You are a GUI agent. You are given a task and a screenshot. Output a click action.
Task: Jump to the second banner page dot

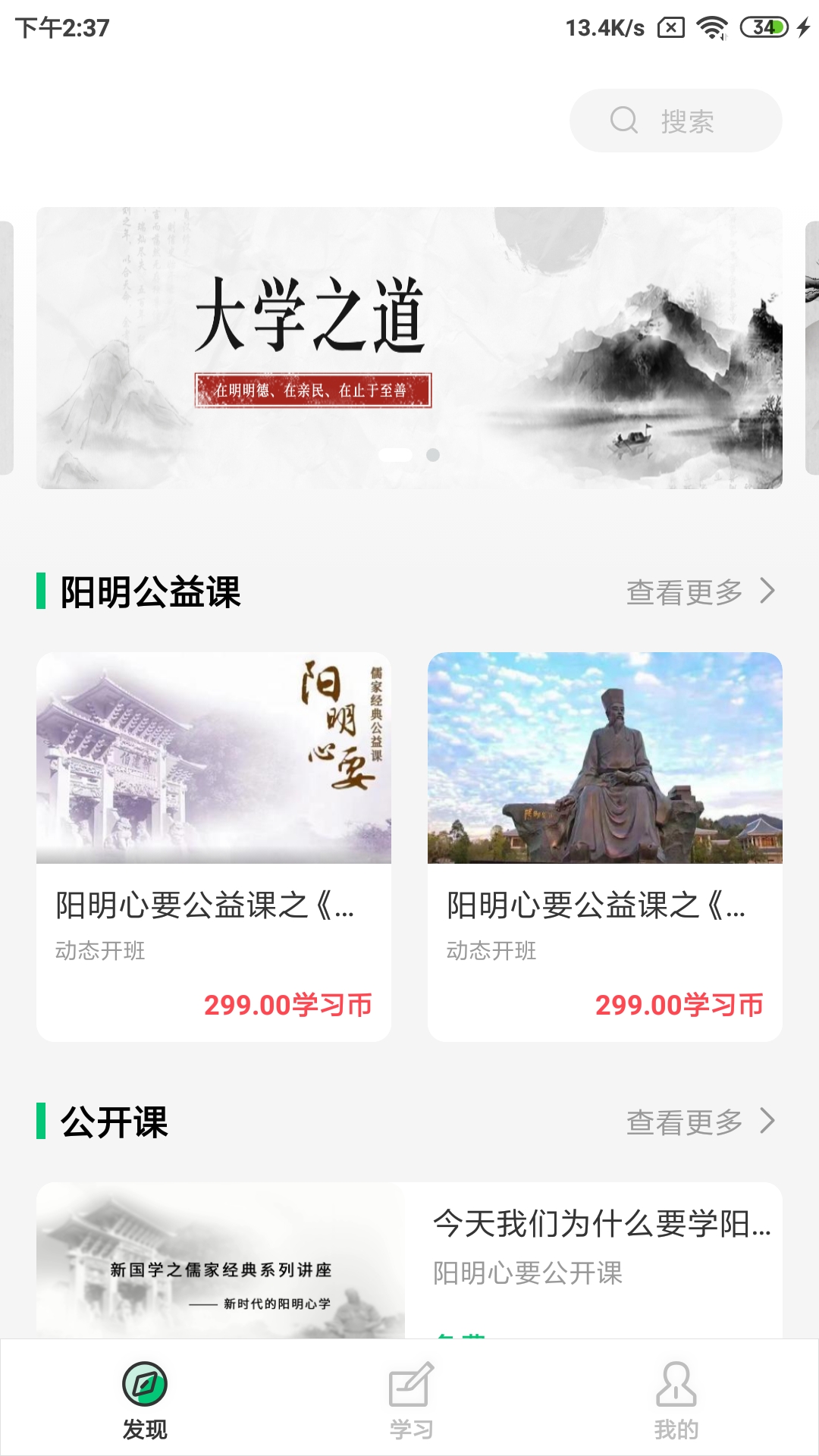pos(433,455)
